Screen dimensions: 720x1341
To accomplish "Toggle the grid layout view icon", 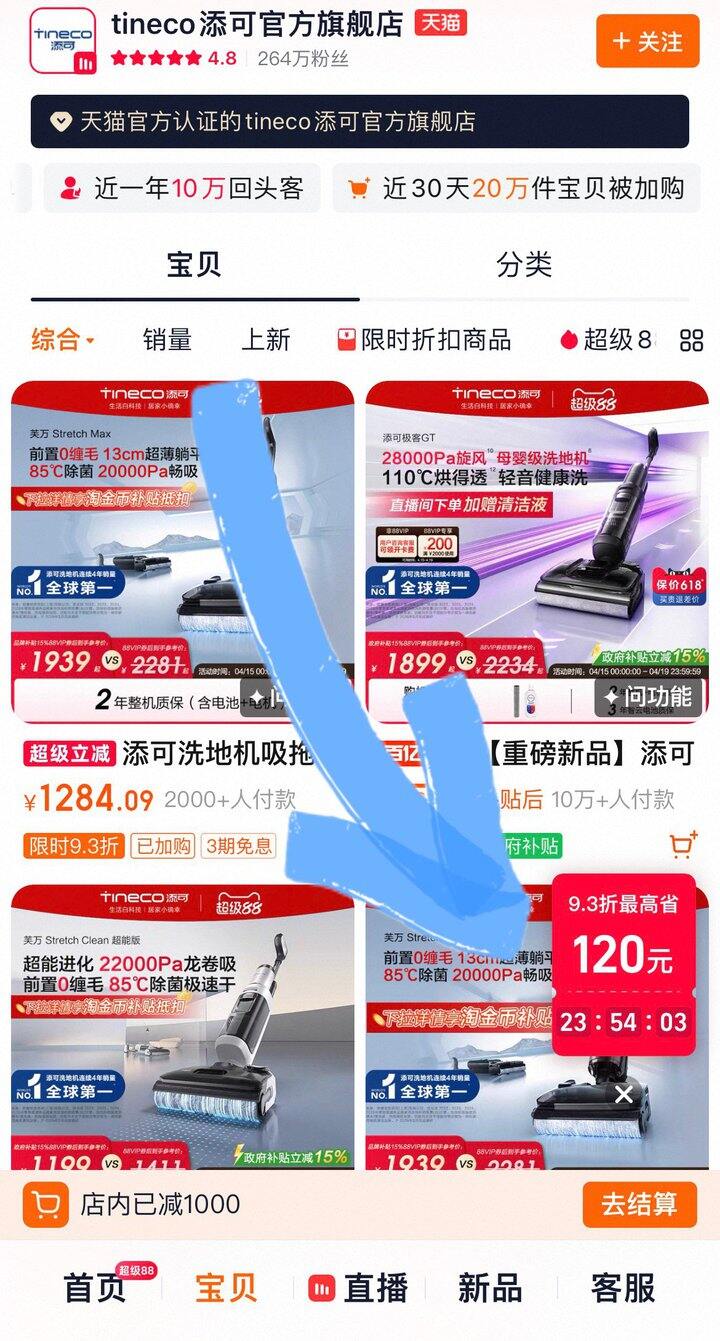I will click(691, 340).
